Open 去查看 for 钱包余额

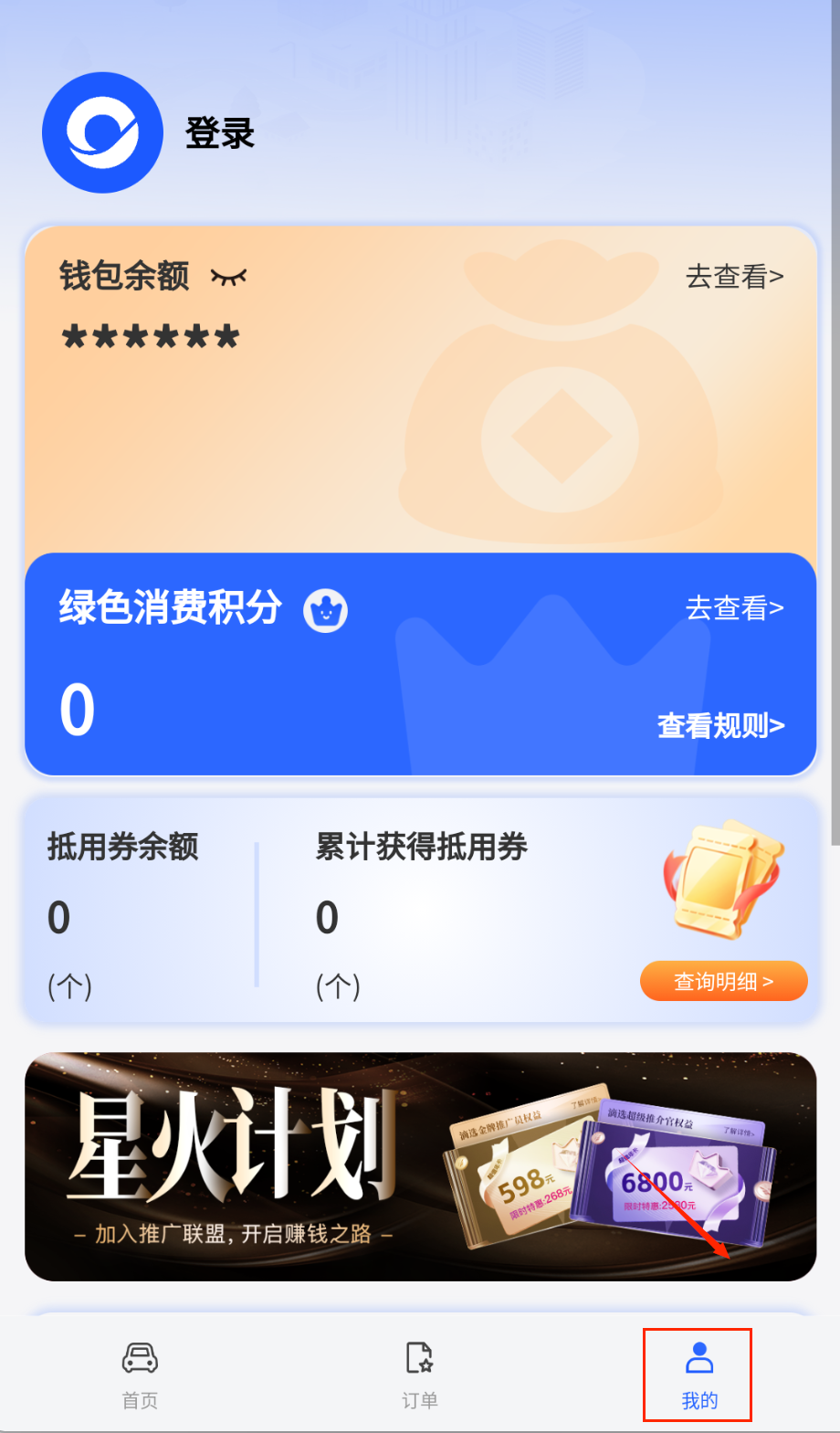734,277
